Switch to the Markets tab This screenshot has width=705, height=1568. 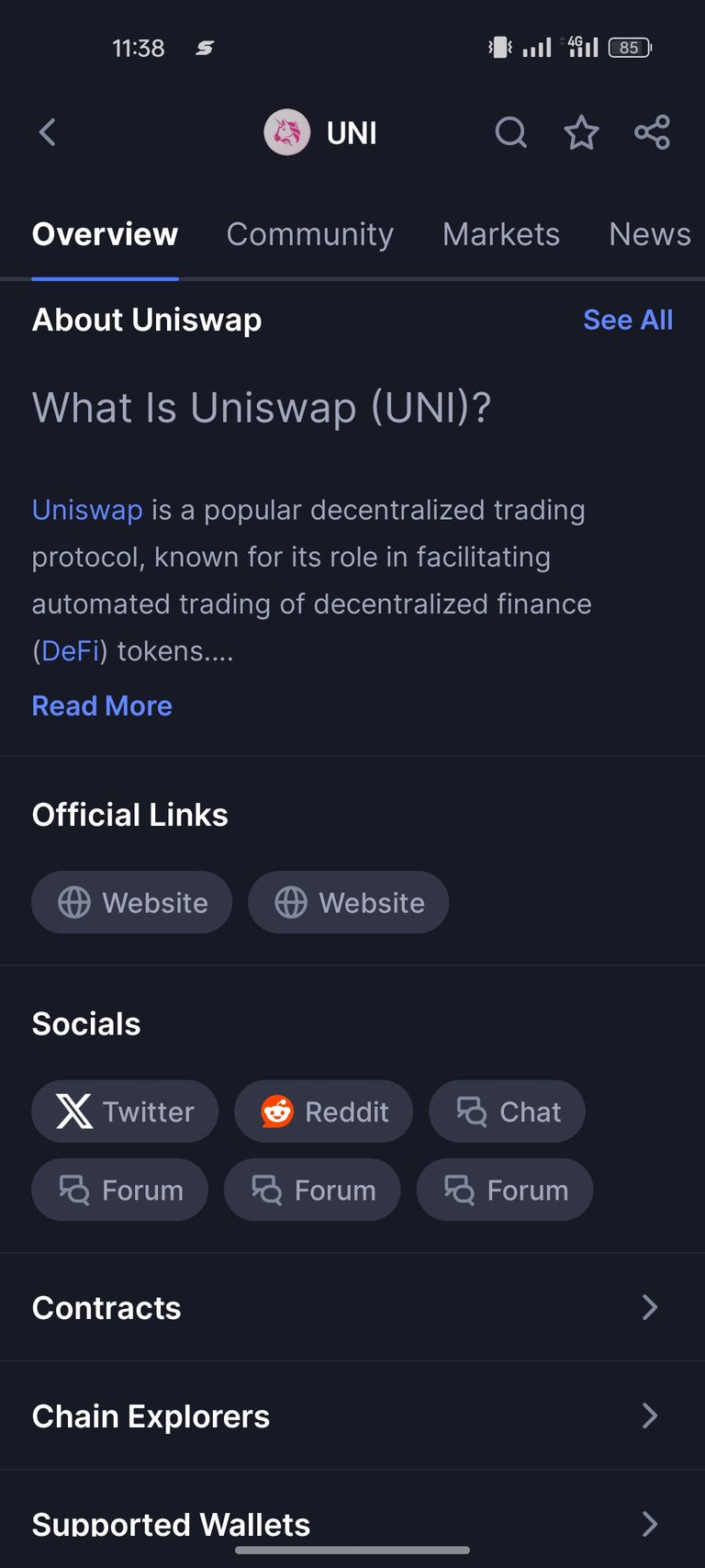[x=501, y=234]
